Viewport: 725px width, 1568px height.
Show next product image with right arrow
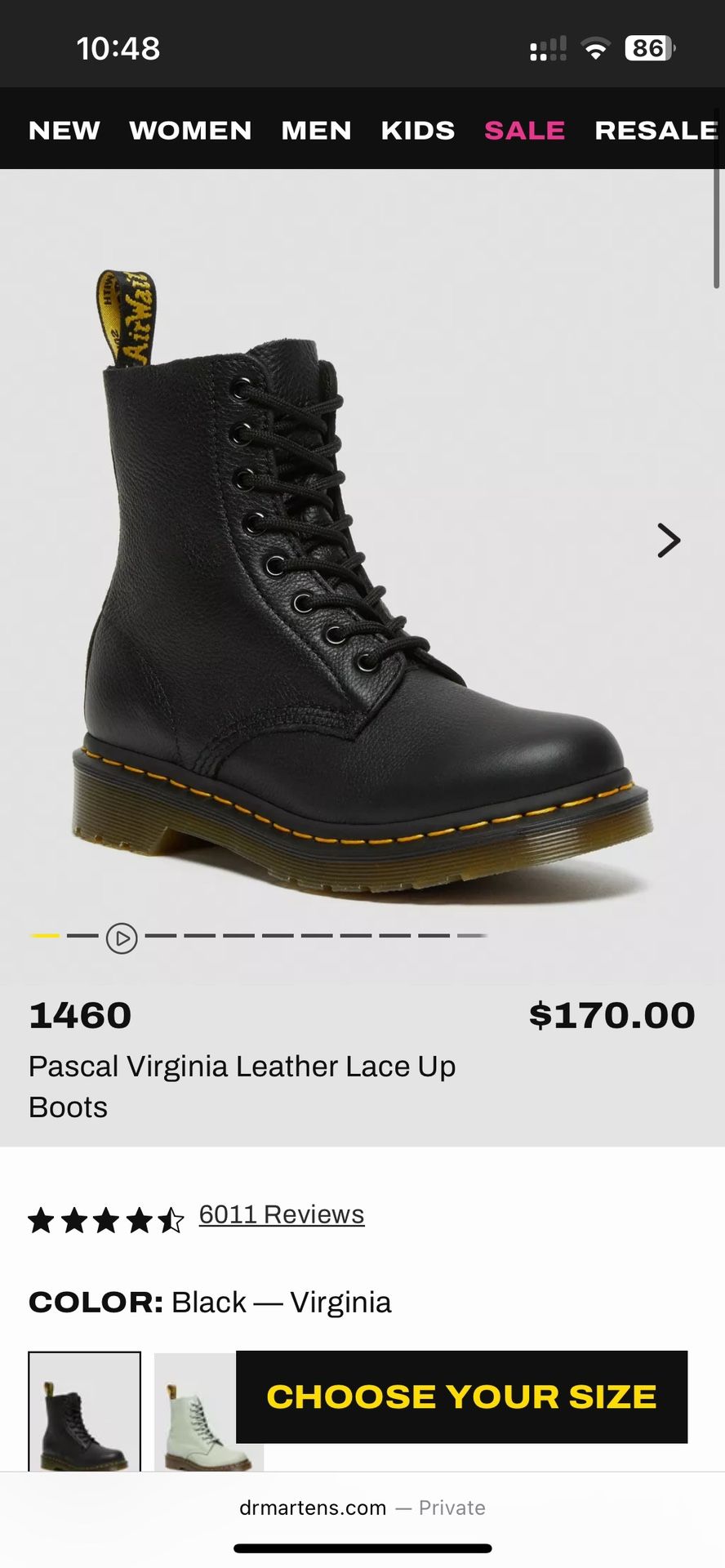point(669,540)
